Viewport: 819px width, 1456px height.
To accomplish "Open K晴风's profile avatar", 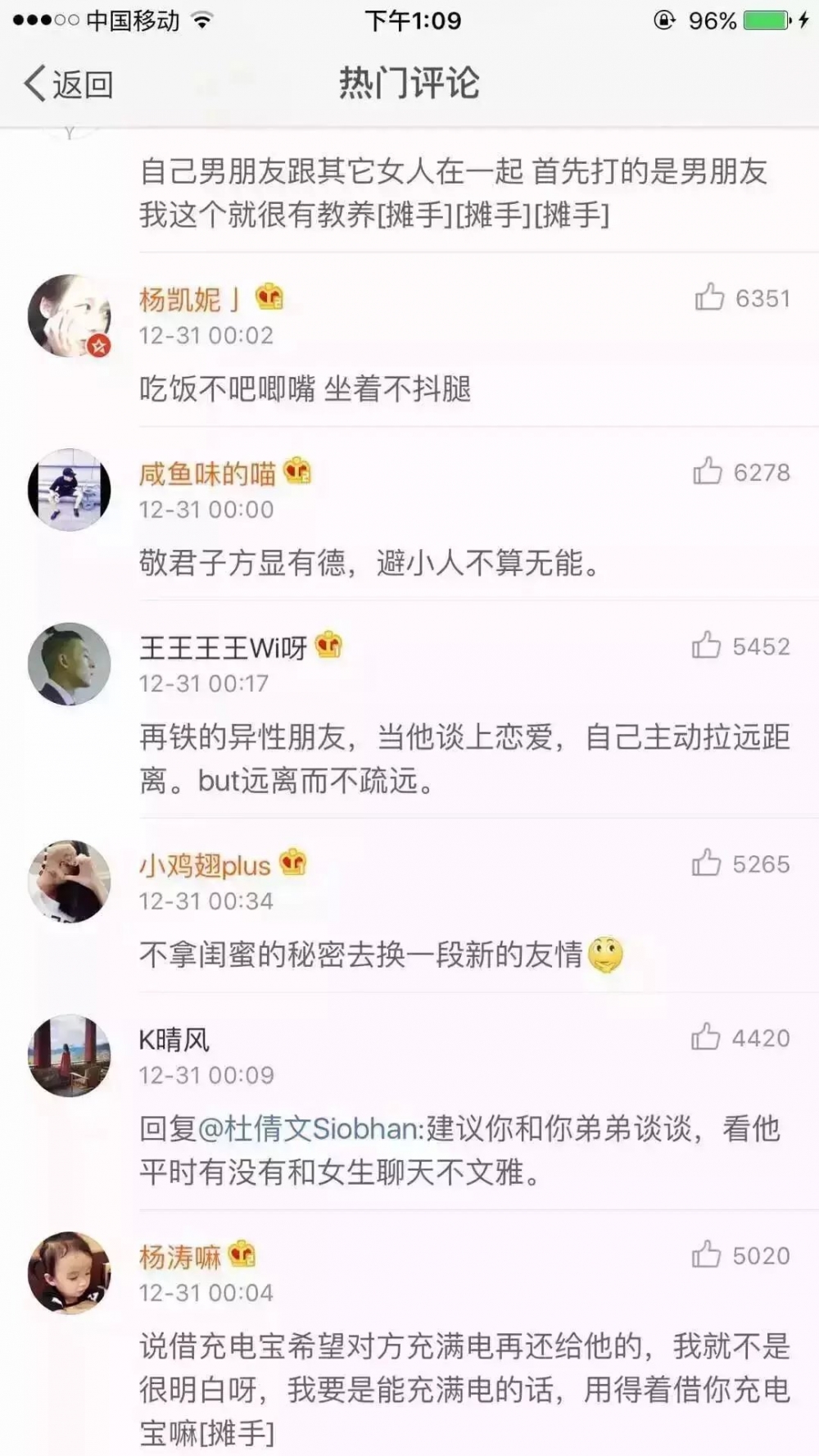I will pyautogui.click(x=70, y=1056).
